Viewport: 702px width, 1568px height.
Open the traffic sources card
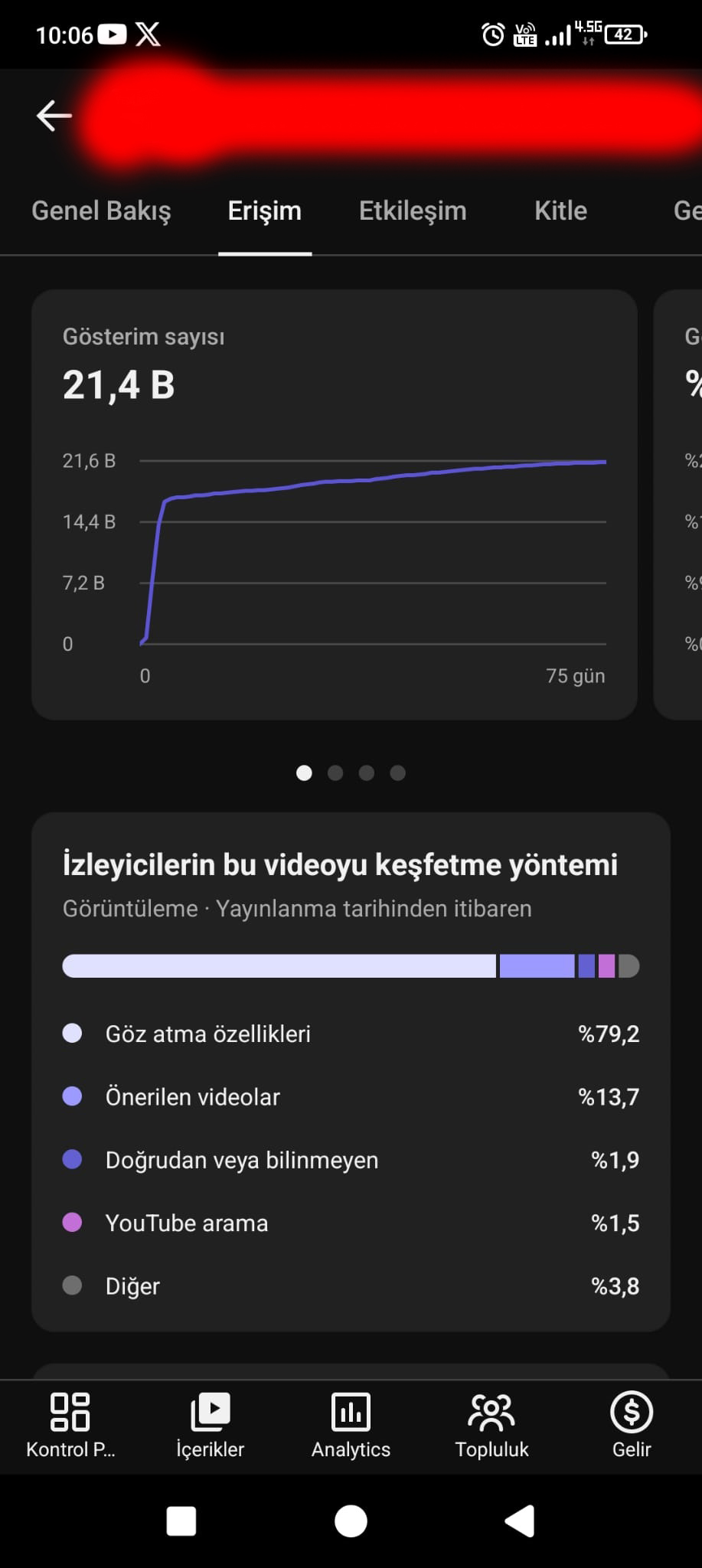point(351,1072)
